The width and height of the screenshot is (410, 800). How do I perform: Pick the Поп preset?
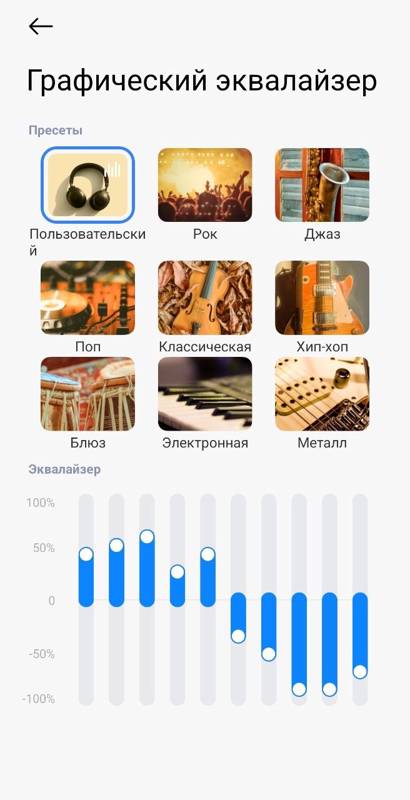88,298
